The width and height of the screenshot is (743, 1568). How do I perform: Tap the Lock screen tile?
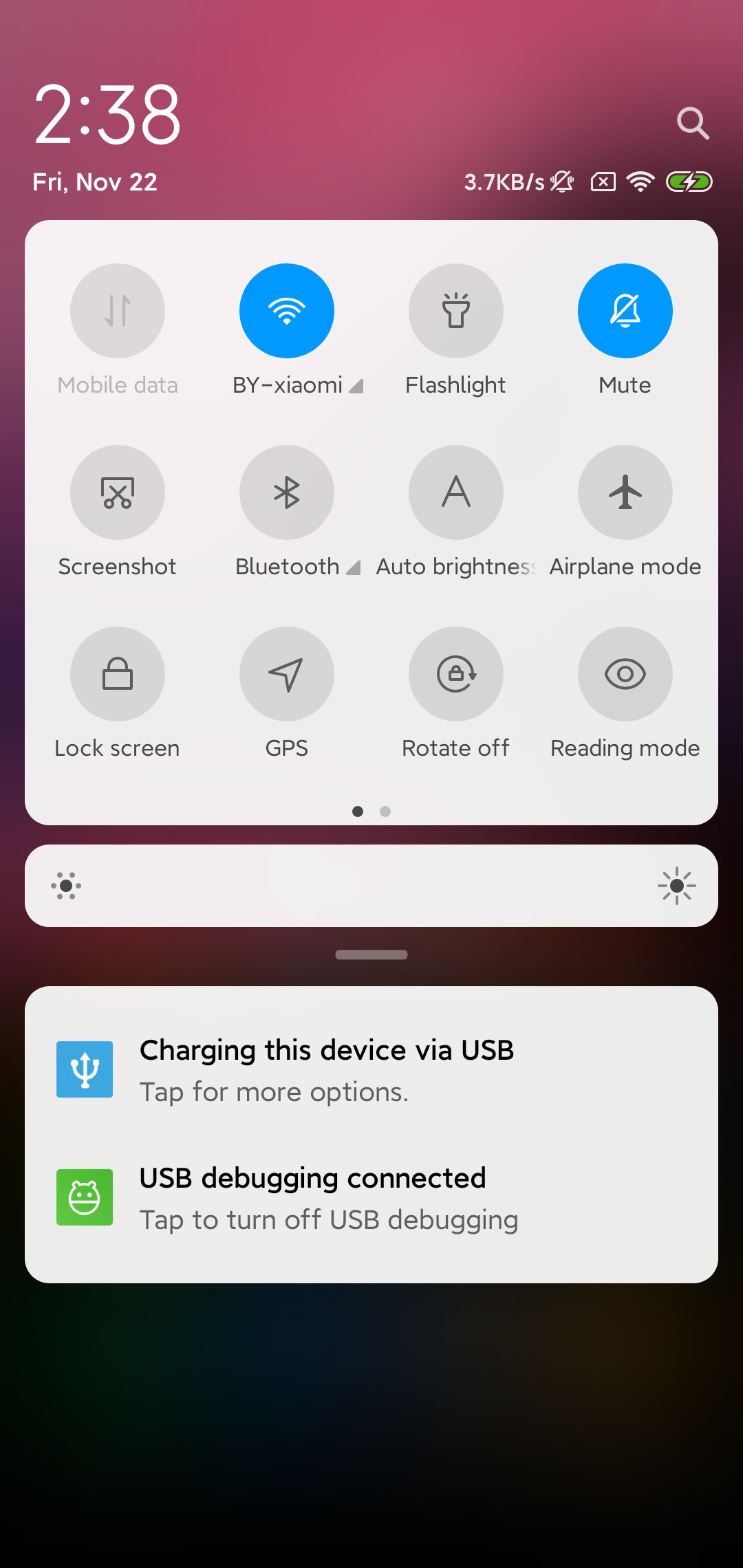pyautogui.click(x=118, y=674)
